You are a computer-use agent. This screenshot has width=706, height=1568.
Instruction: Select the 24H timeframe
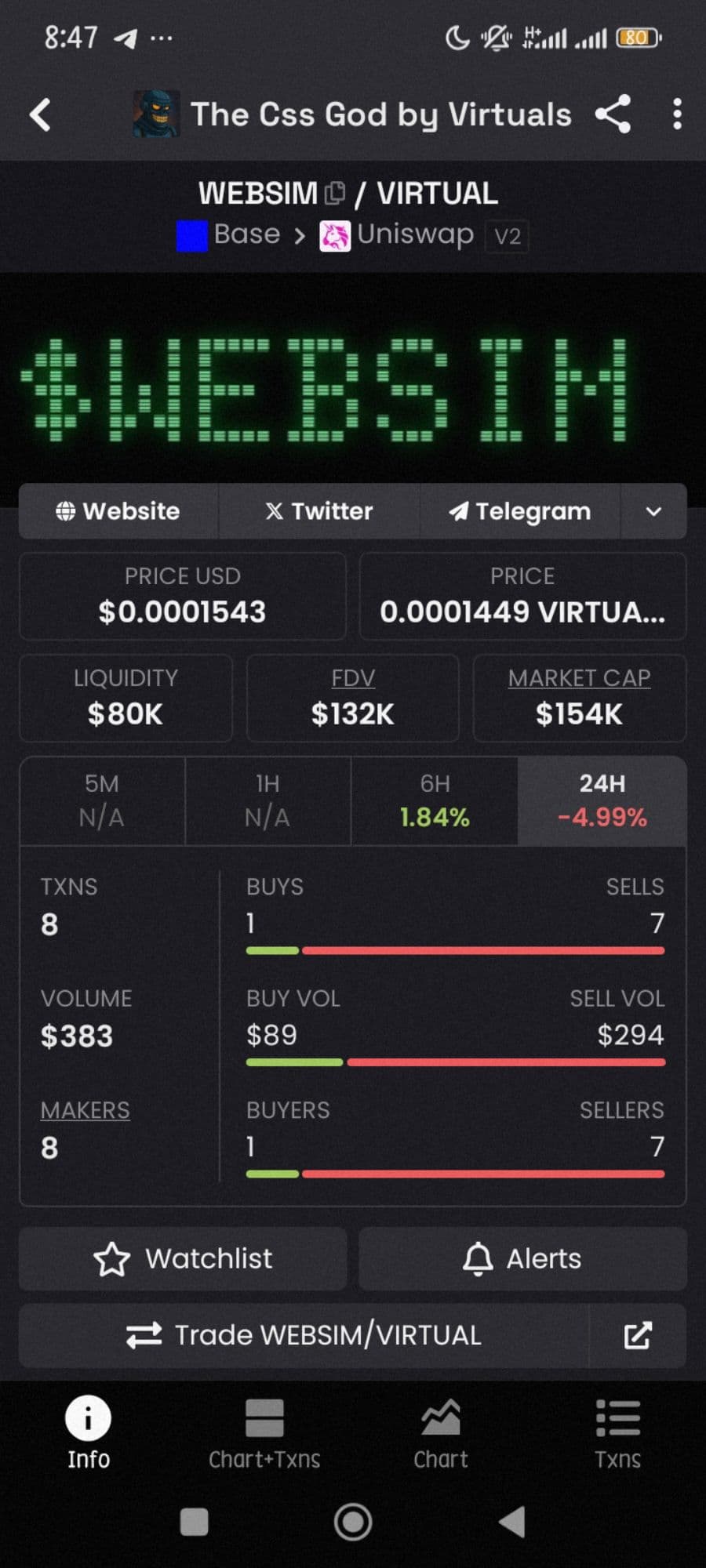[602, 800]
